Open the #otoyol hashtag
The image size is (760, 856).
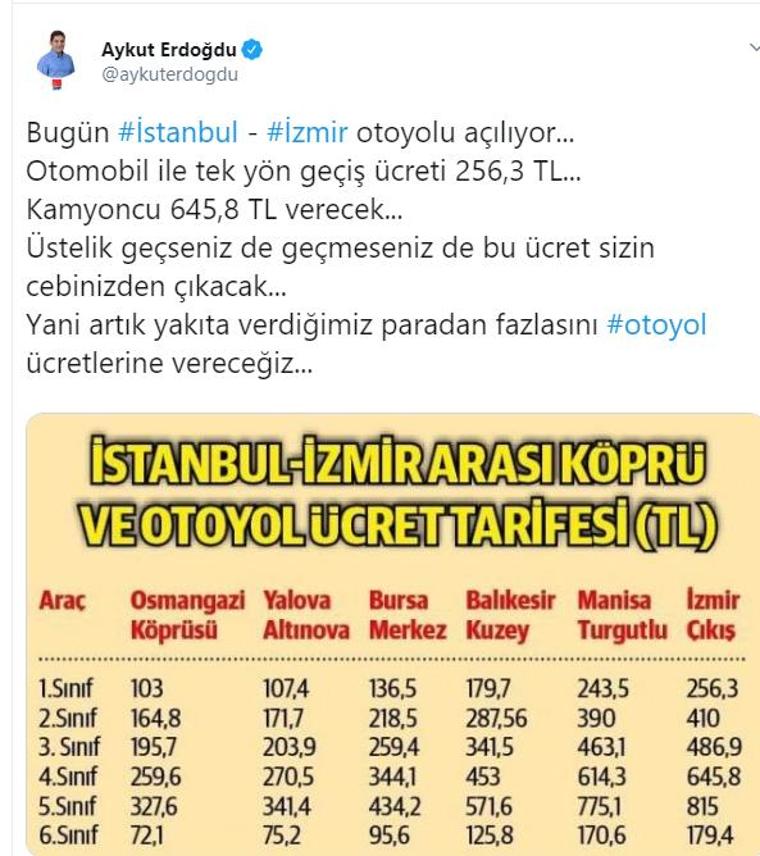[x=656, y=325]
